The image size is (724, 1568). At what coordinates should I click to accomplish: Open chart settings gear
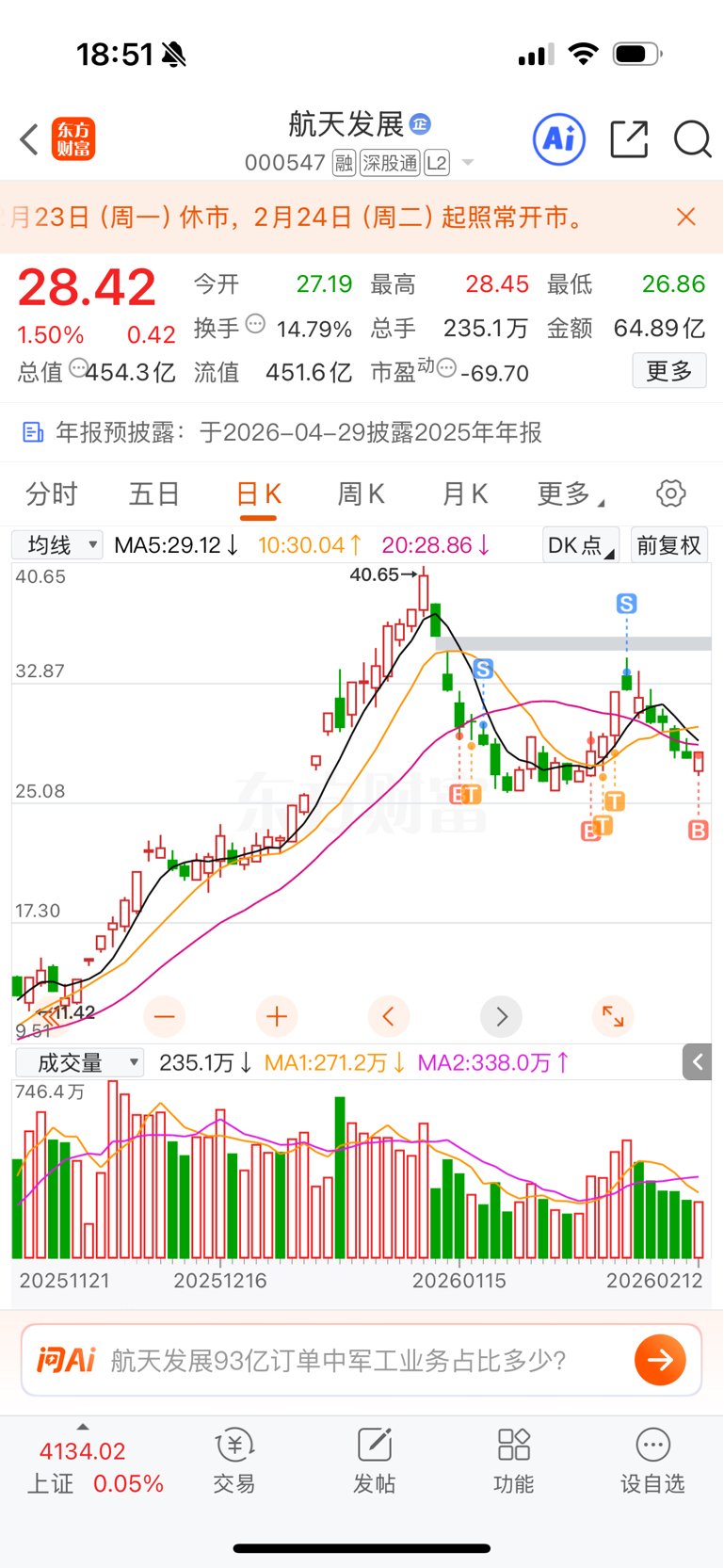coord(670,493)
